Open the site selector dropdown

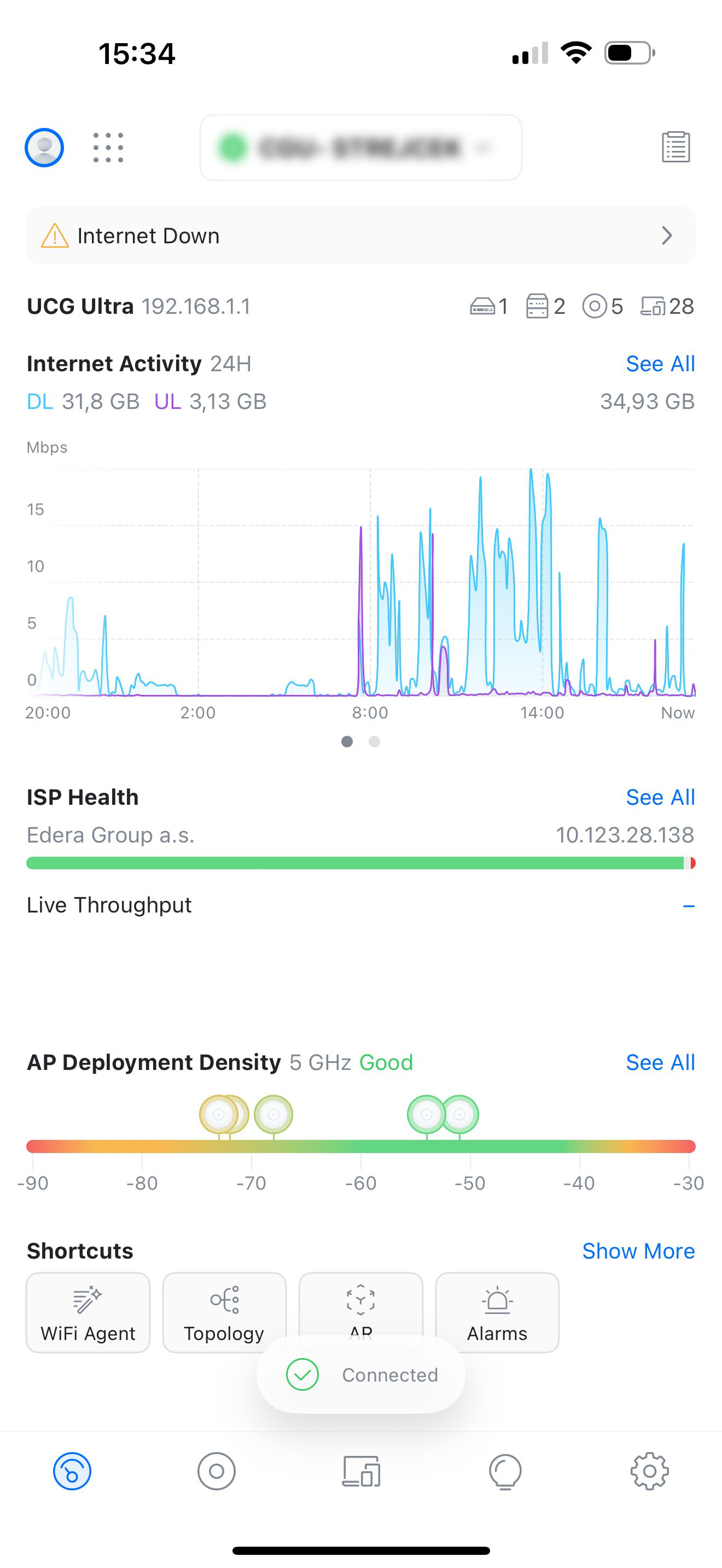tap(360, 147)
